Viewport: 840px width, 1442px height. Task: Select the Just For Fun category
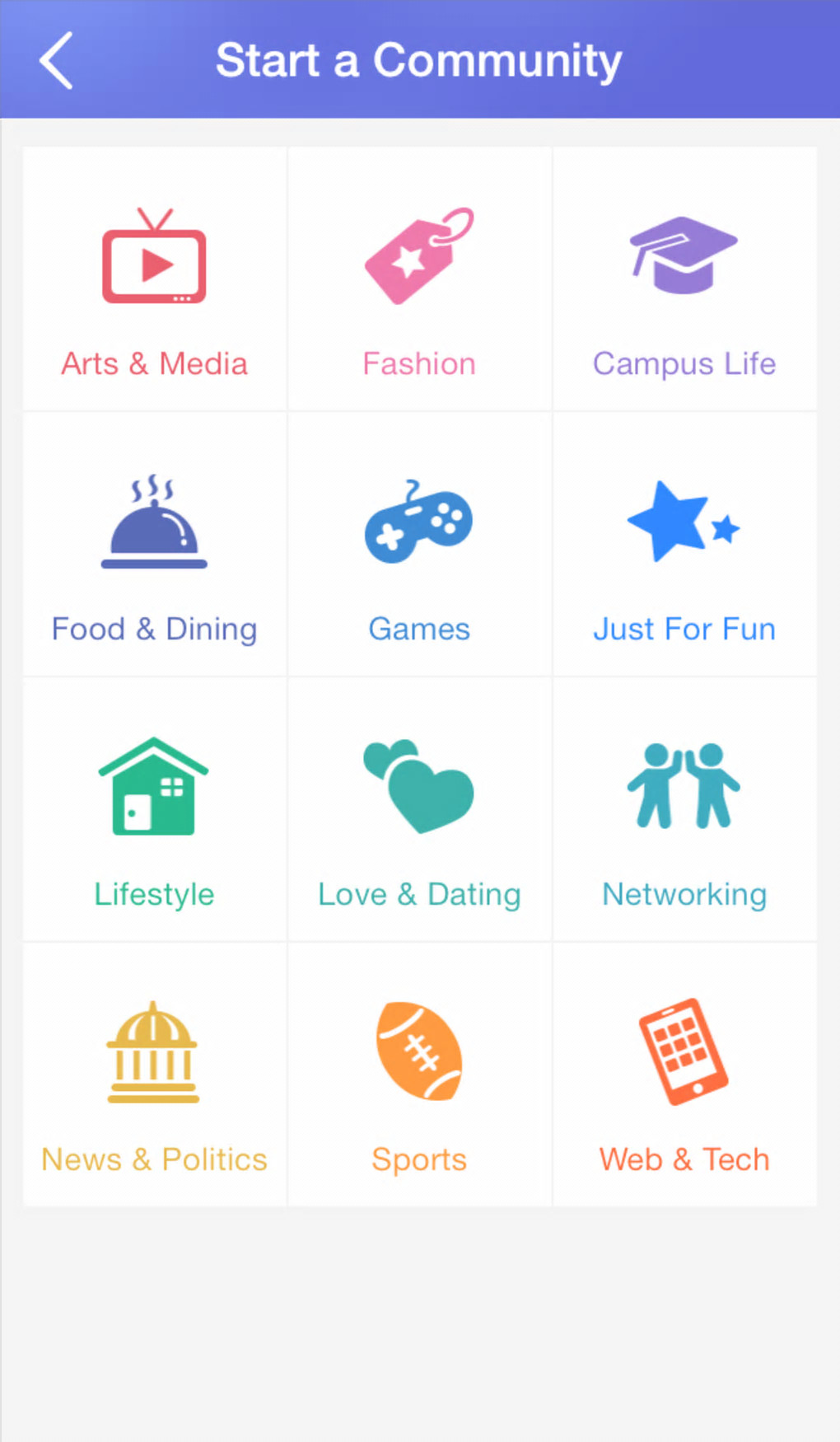tap(684, 545)
